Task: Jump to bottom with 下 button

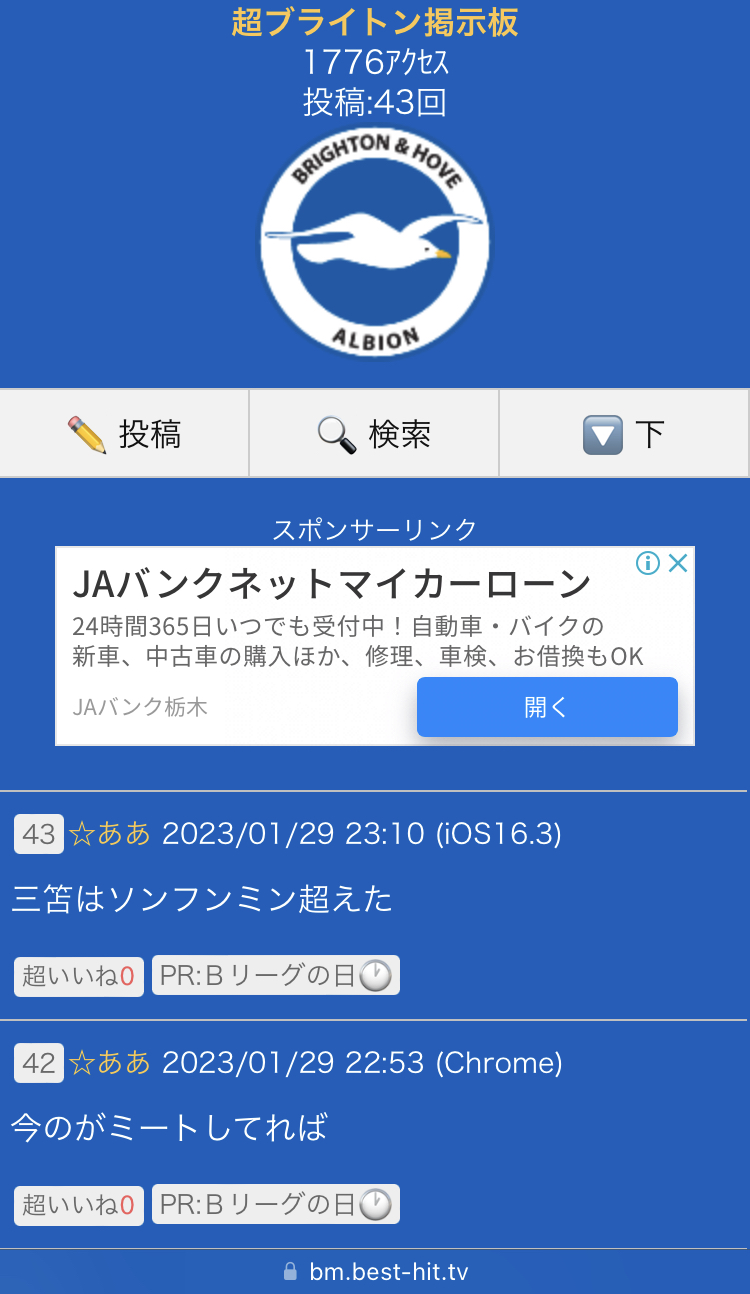Action: (x=624, y=434)
